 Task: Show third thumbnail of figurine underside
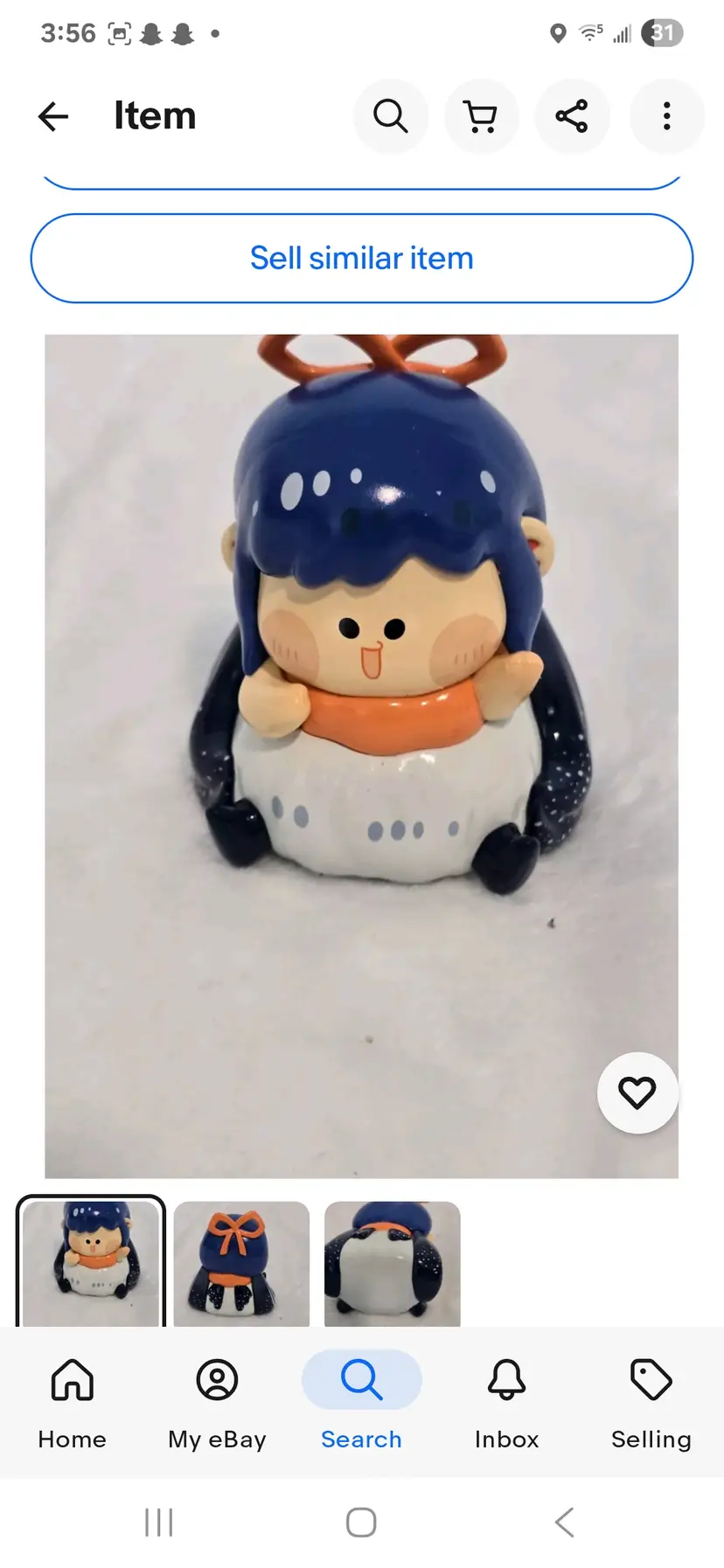(392, 1264)
